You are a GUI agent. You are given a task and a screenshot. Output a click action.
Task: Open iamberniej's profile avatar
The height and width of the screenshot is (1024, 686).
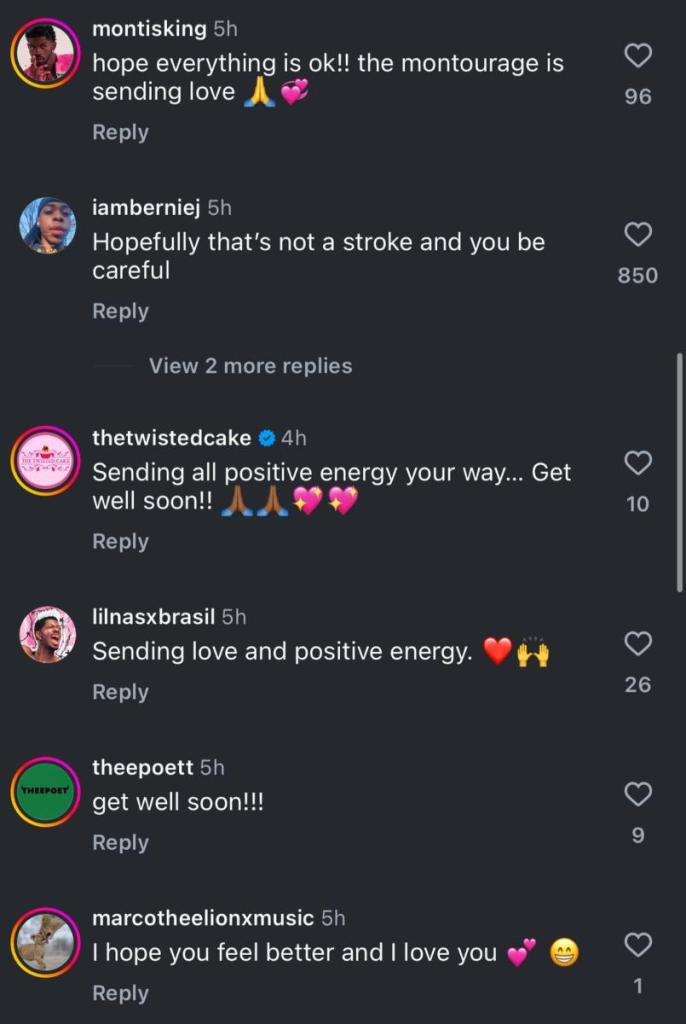[46, 226]
